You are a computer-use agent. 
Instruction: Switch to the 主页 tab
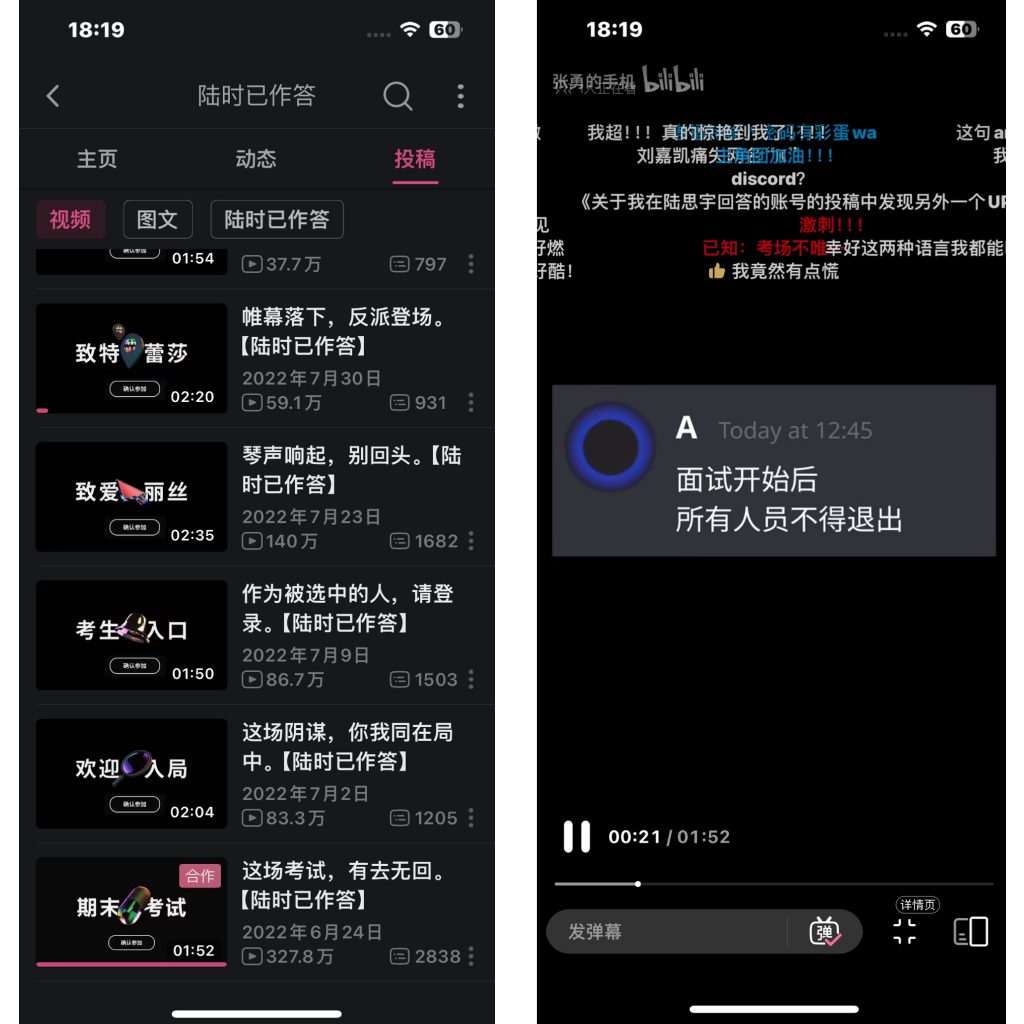(x=97, y=159)
